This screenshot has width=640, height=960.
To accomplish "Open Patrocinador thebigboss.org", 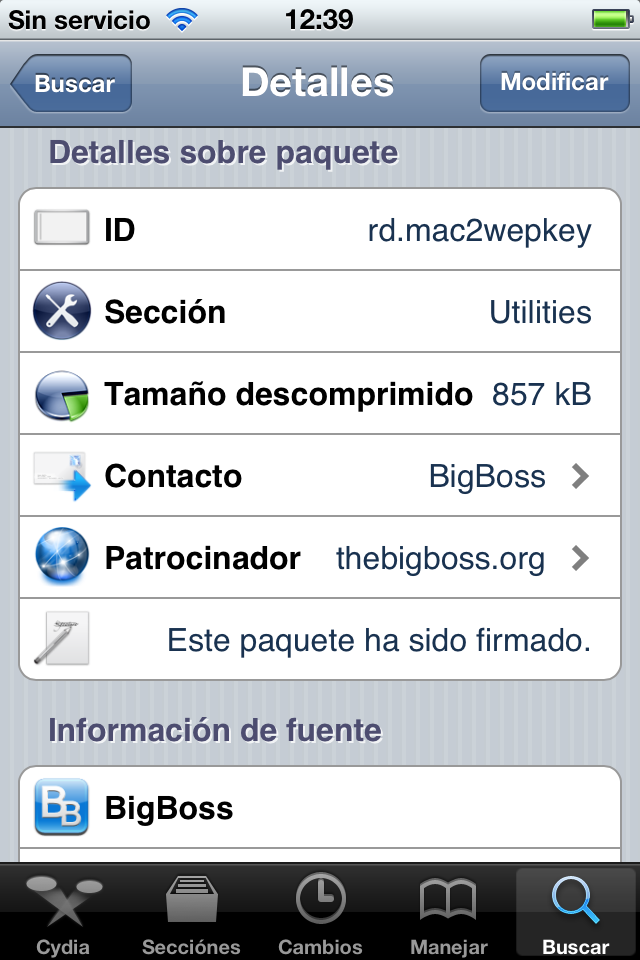I will pyautogui.click(x=320, y=558).
